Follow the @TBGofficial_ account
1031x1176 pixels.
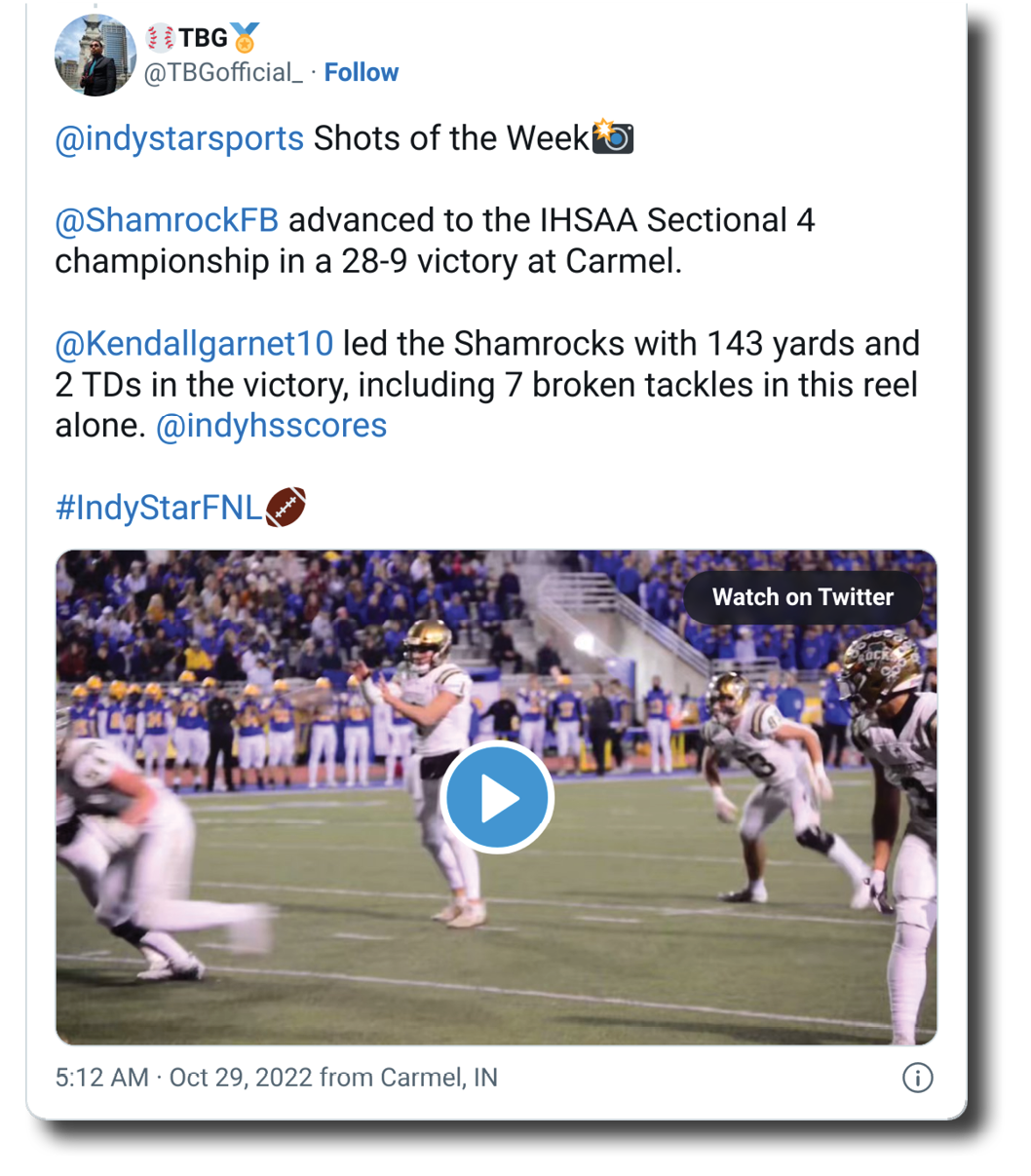pyautogui.click(x=361, y=72)
